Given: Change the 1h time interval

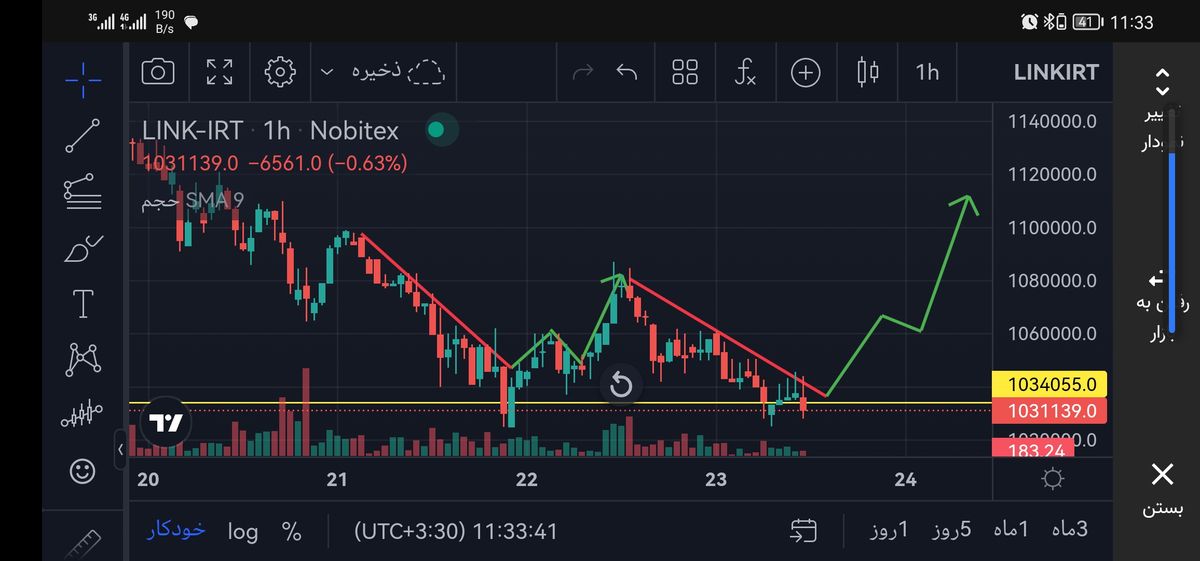Looking at the screenshot, I should (927, 72).
